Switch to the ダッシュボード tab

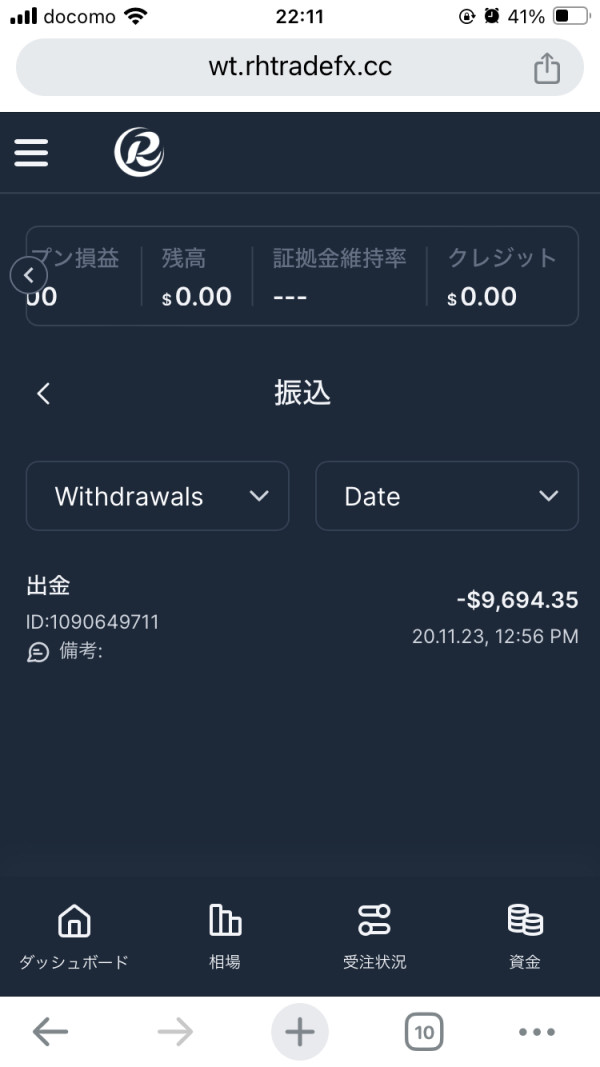click(x=73, y=937)
